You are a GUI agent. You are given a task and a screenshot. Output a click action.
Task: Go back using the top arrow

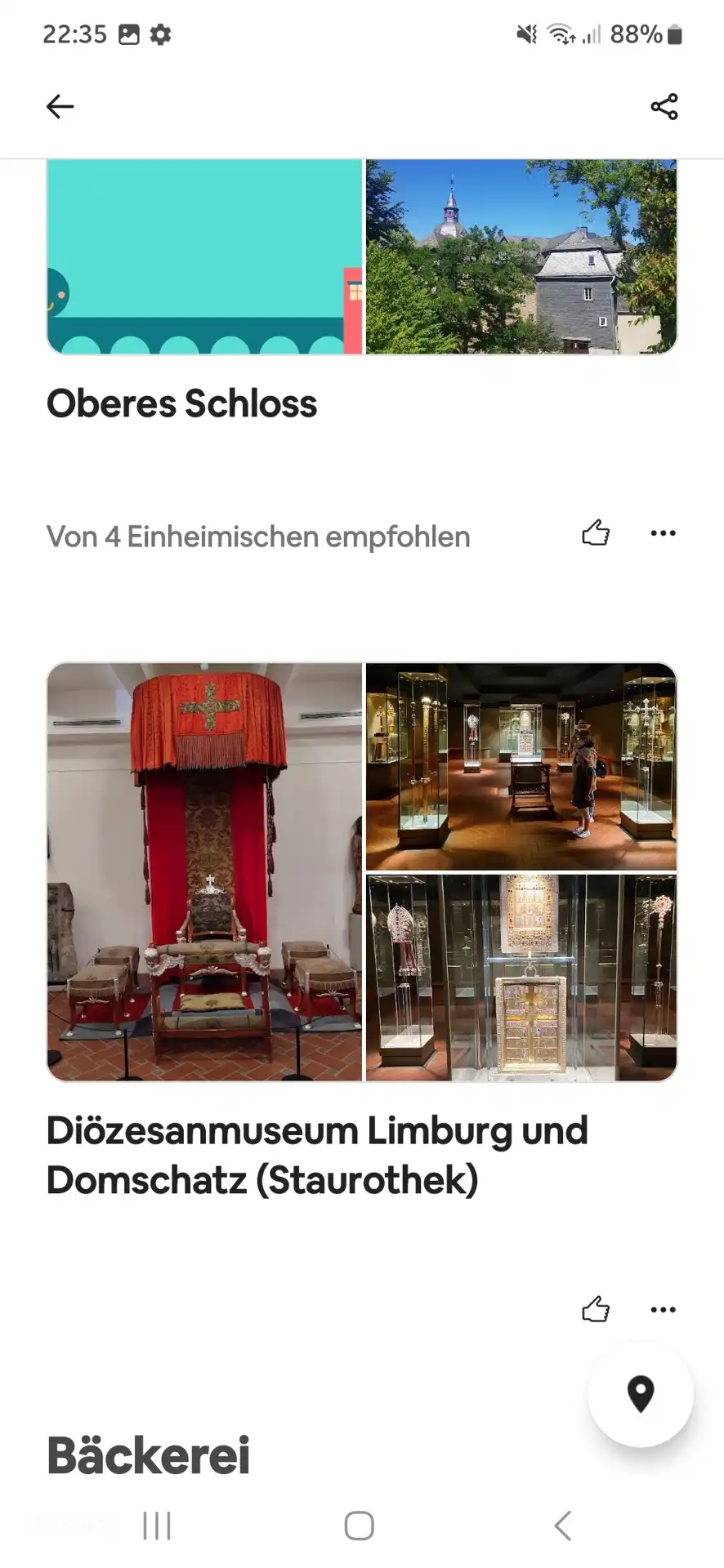60,106
